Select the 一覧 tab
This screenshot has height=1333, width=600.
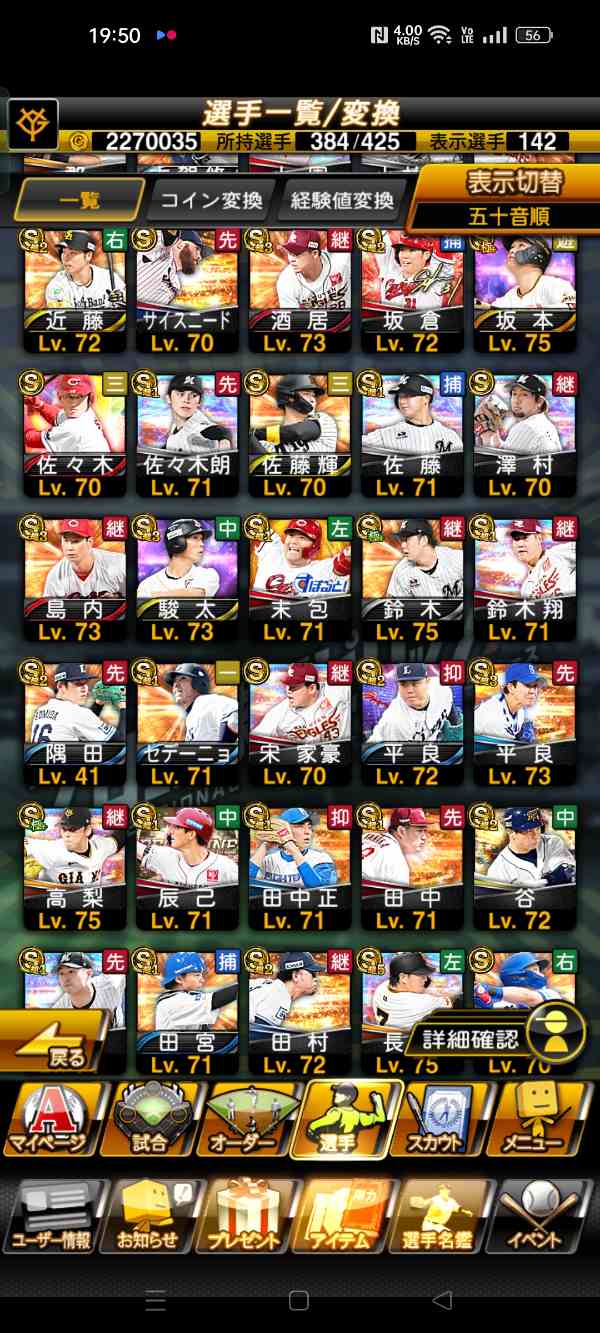[x=79, y=201]
